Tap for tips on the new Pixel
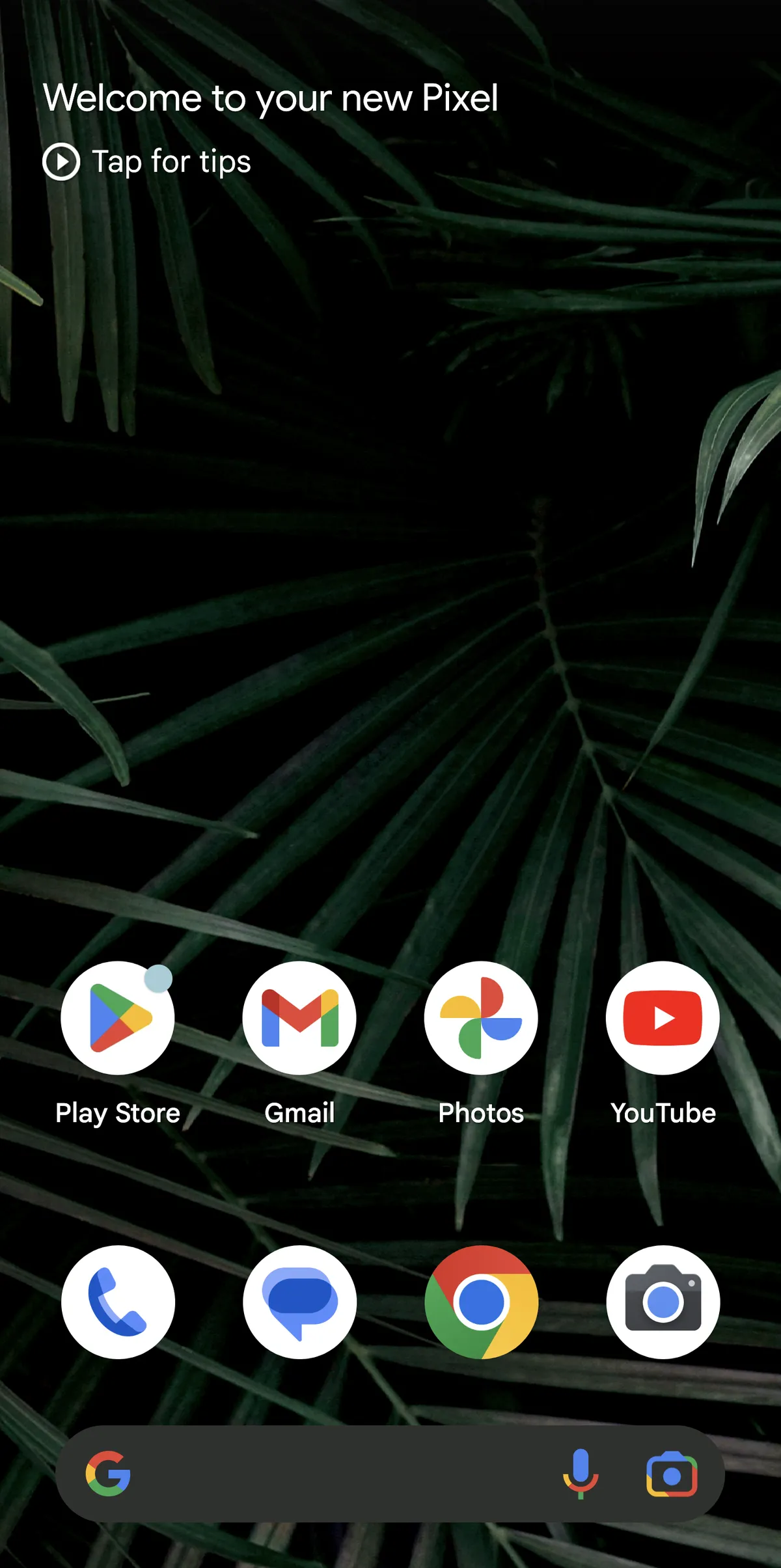The width and height of the screenshot is (781, 1568). coord(147,161)
